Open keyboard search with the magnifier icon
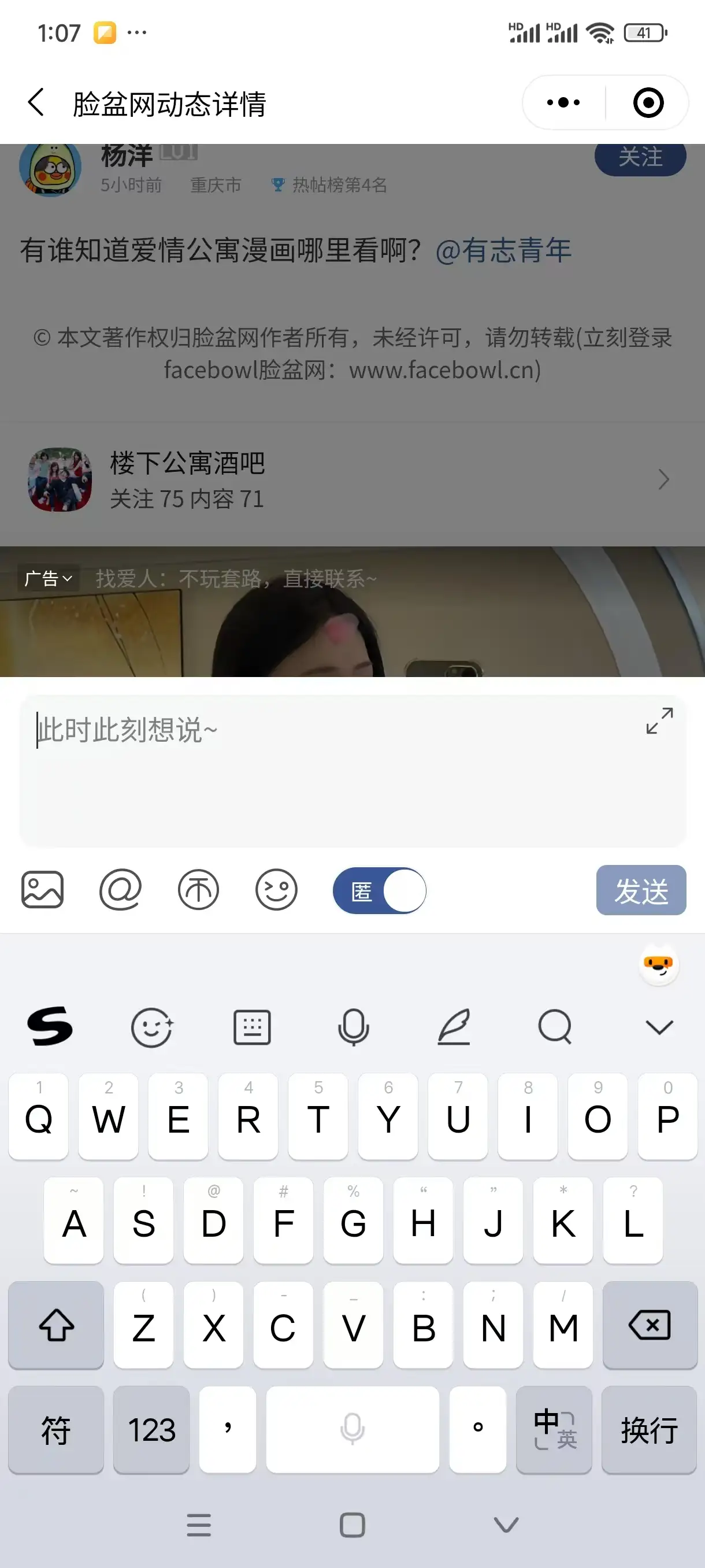The width and height of the screenshot is (705, 1568). coord(554,1027)
